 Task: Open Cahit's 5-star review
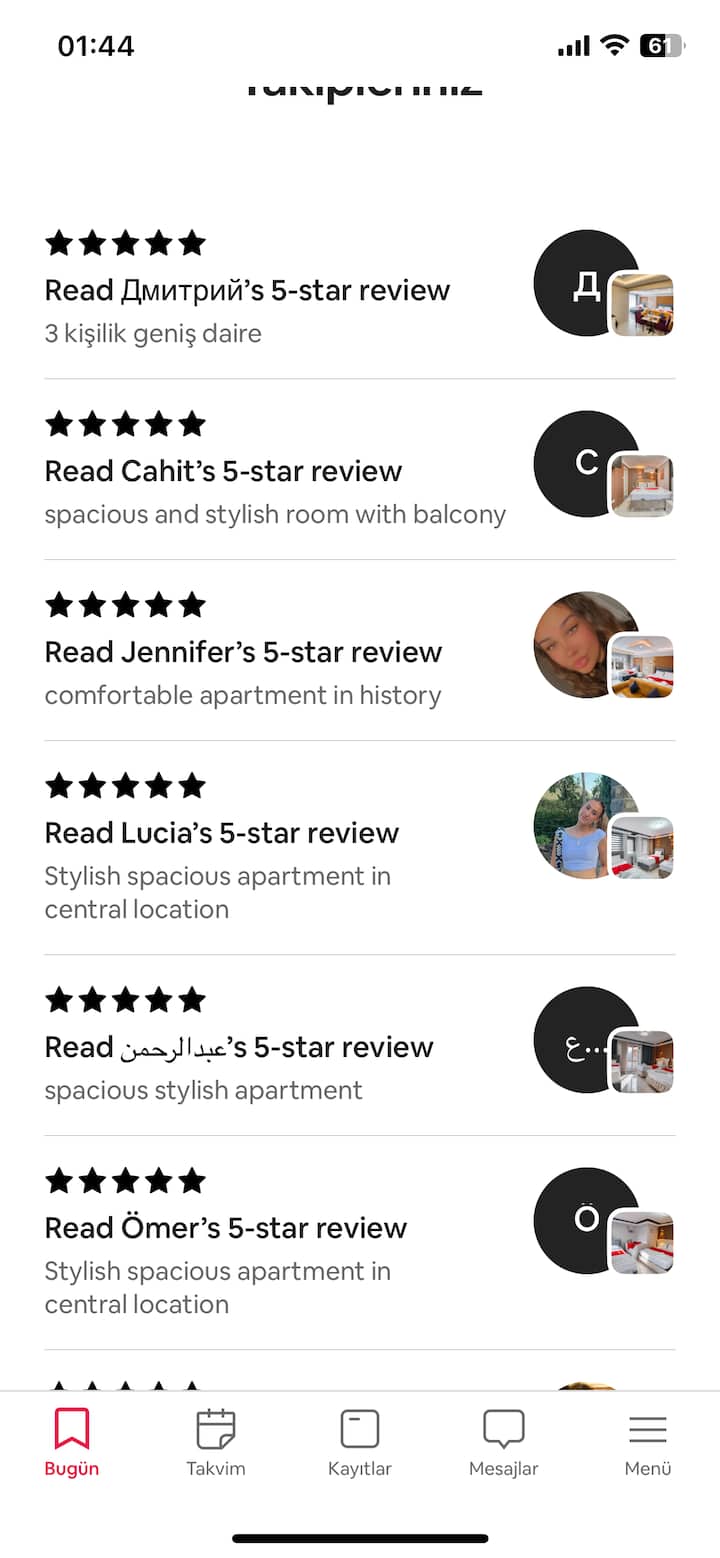click(x=224, y=471)
